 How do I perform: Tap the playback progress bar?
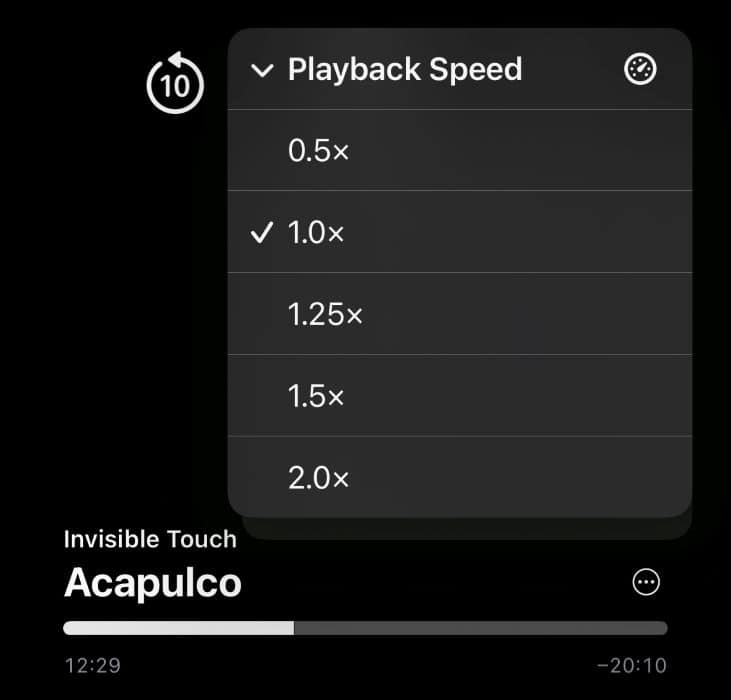pos(365,628)
